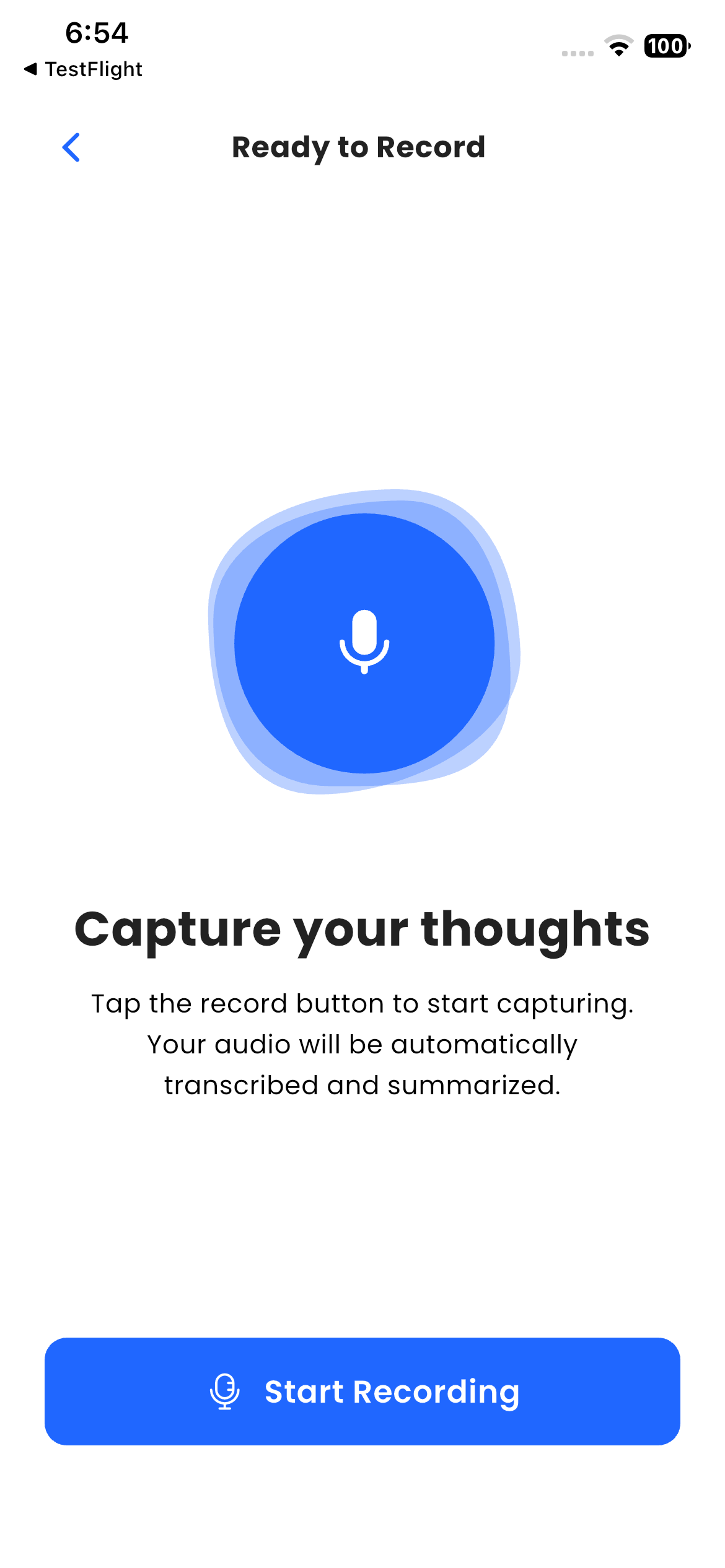
Task: Tap the round blue microphone button
Action: (x=364, y=643)
